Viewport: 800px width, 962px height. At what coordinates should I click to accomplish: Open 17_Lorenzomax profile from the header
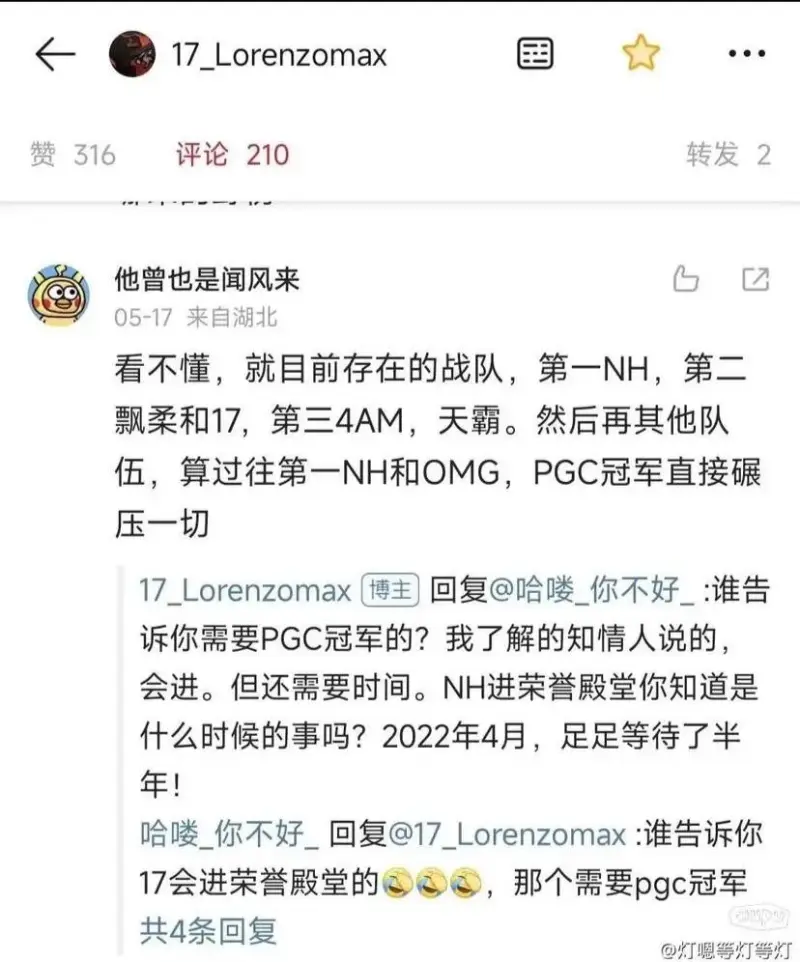[279, 55]
